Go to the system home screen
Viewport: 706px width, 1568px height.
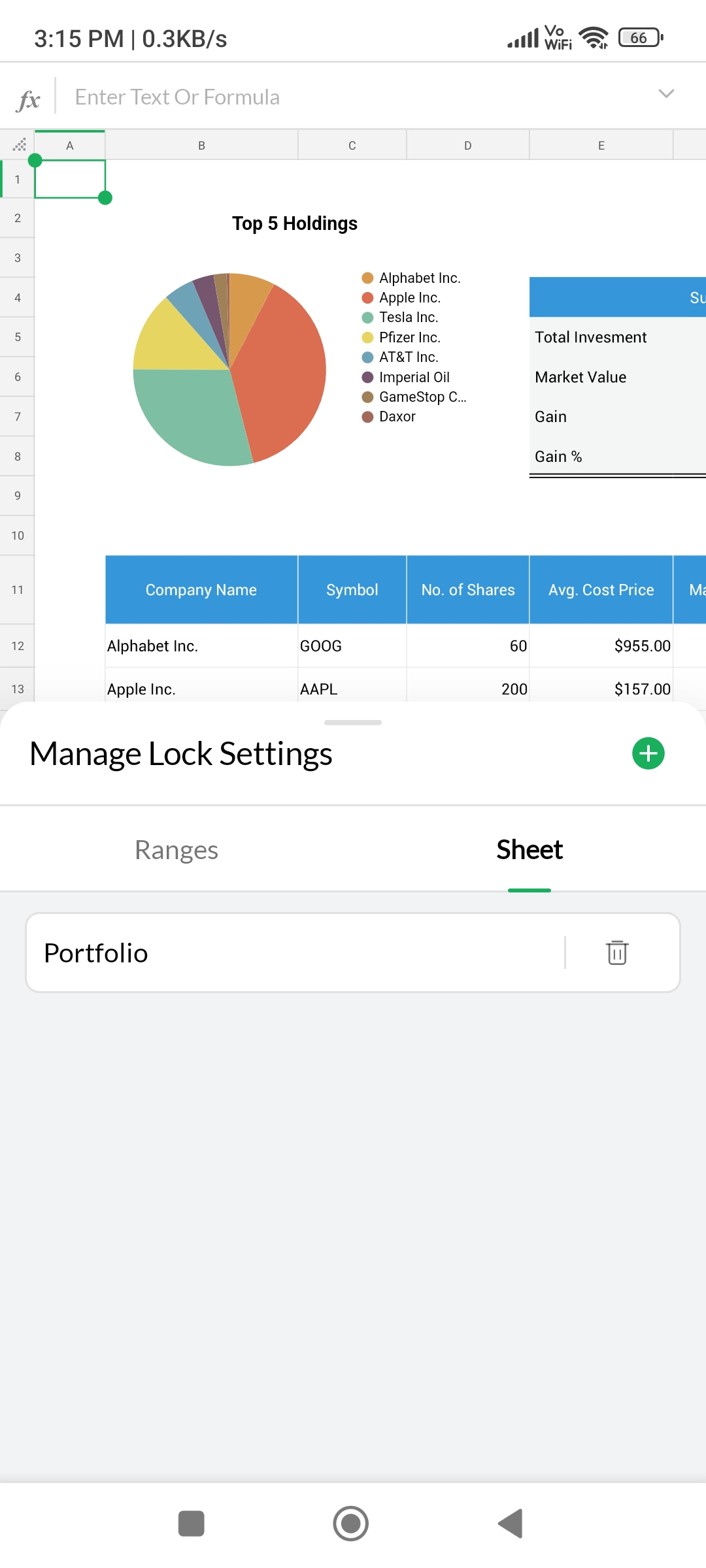click(351, 1524)
